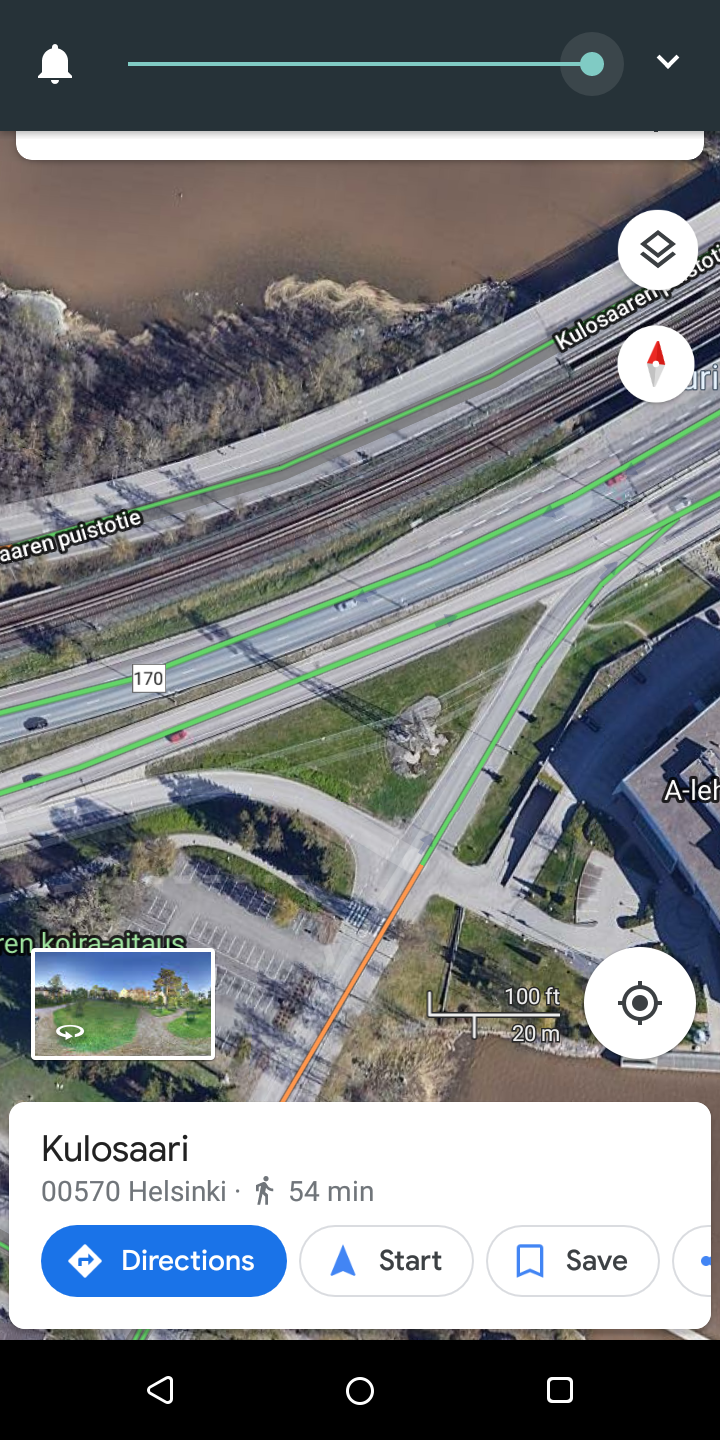
Task: Center the map on my location
Action: coord(640,1002)
